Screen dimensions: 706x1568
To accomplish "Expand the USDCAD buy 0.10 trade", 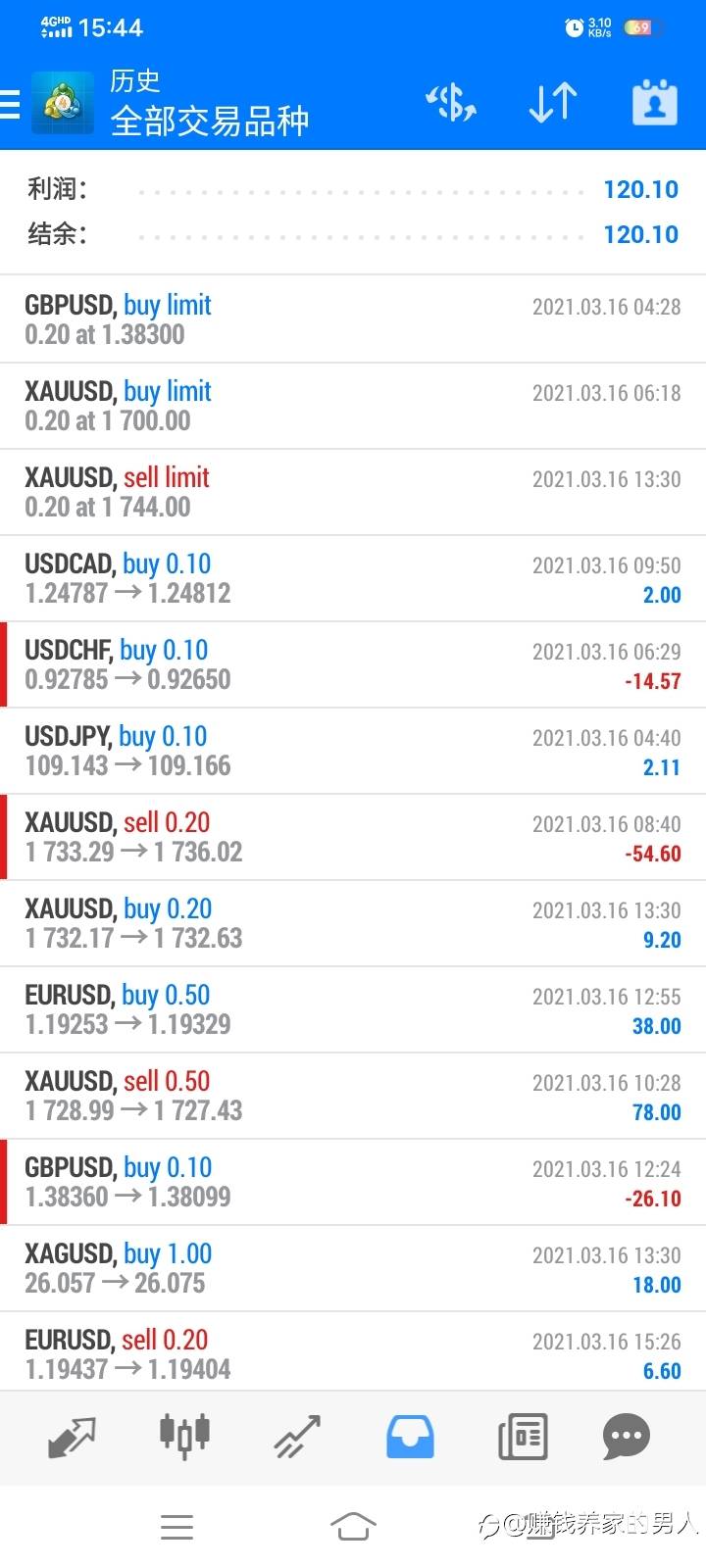I will [353, 578].
